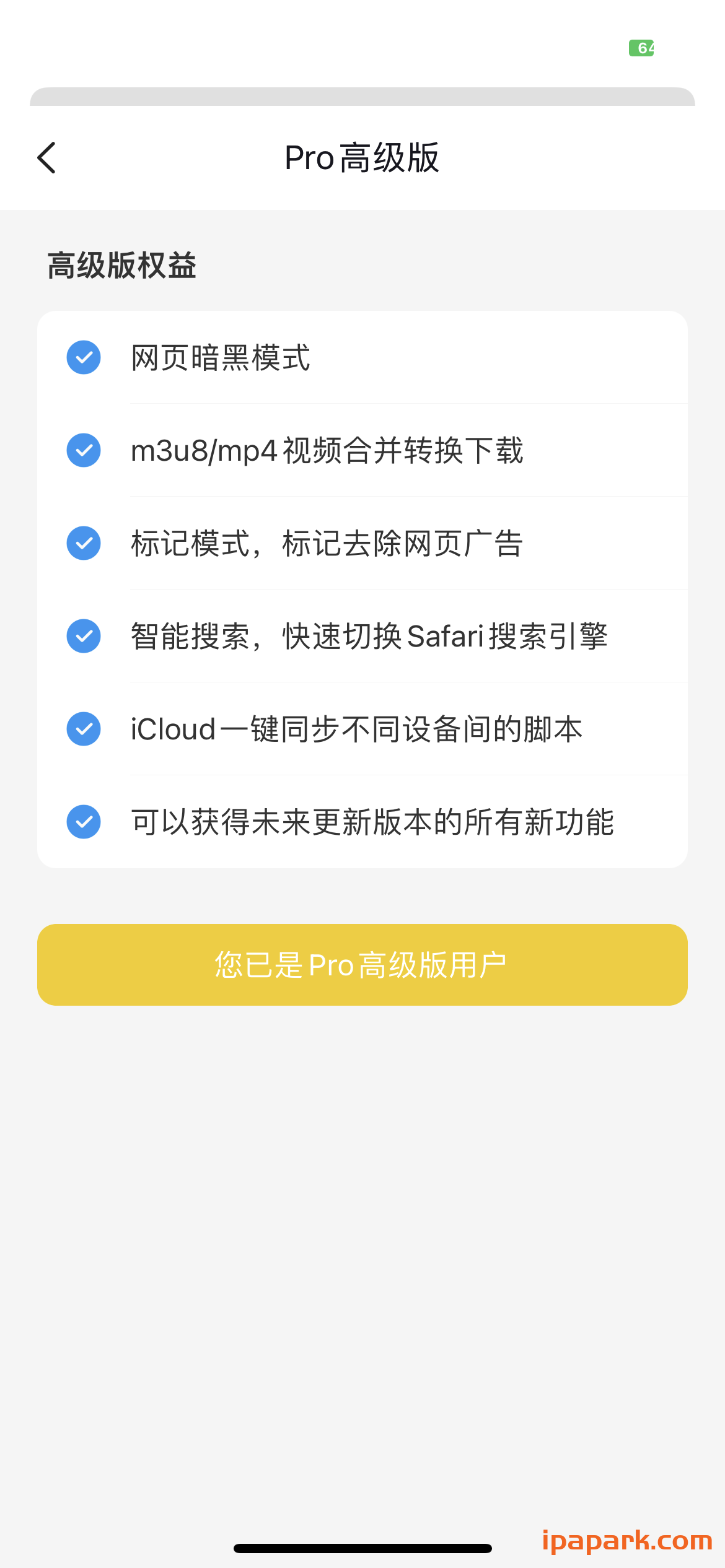Toggle the 智能搜索 benefit entry

coord(362,636)
